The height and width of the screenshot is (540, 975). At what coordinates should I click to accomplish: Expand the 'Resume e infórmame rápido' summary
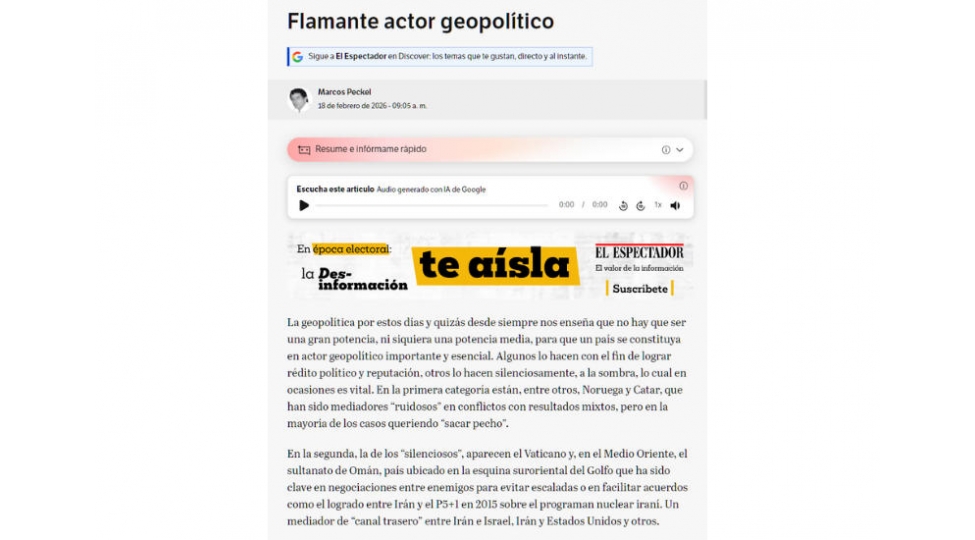(x=680, y=150)
